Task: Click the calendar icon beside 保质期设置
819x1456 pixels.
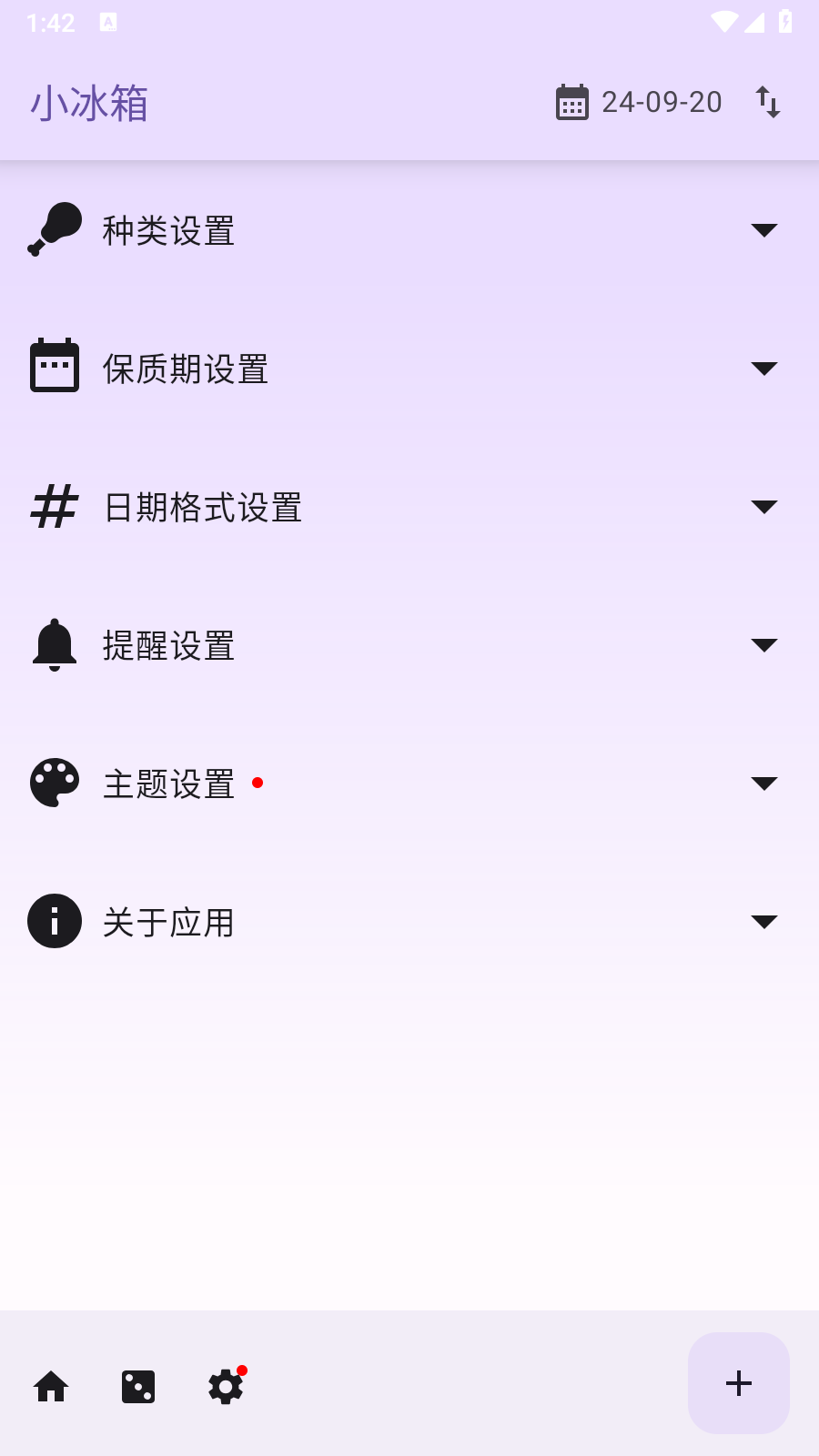Action: click(x=55, y=366)
